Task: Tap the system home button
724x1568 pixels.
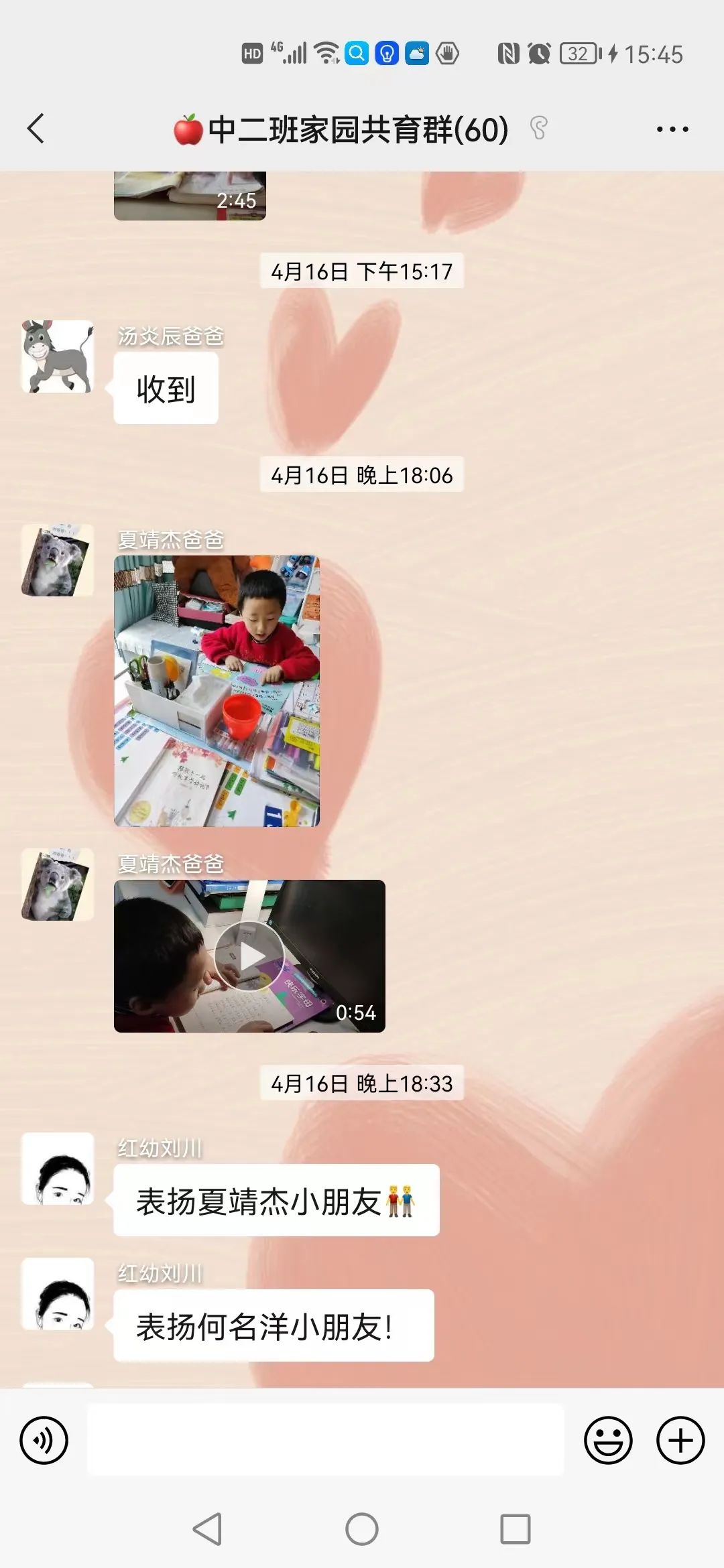Action: [x=362, y=1529]
